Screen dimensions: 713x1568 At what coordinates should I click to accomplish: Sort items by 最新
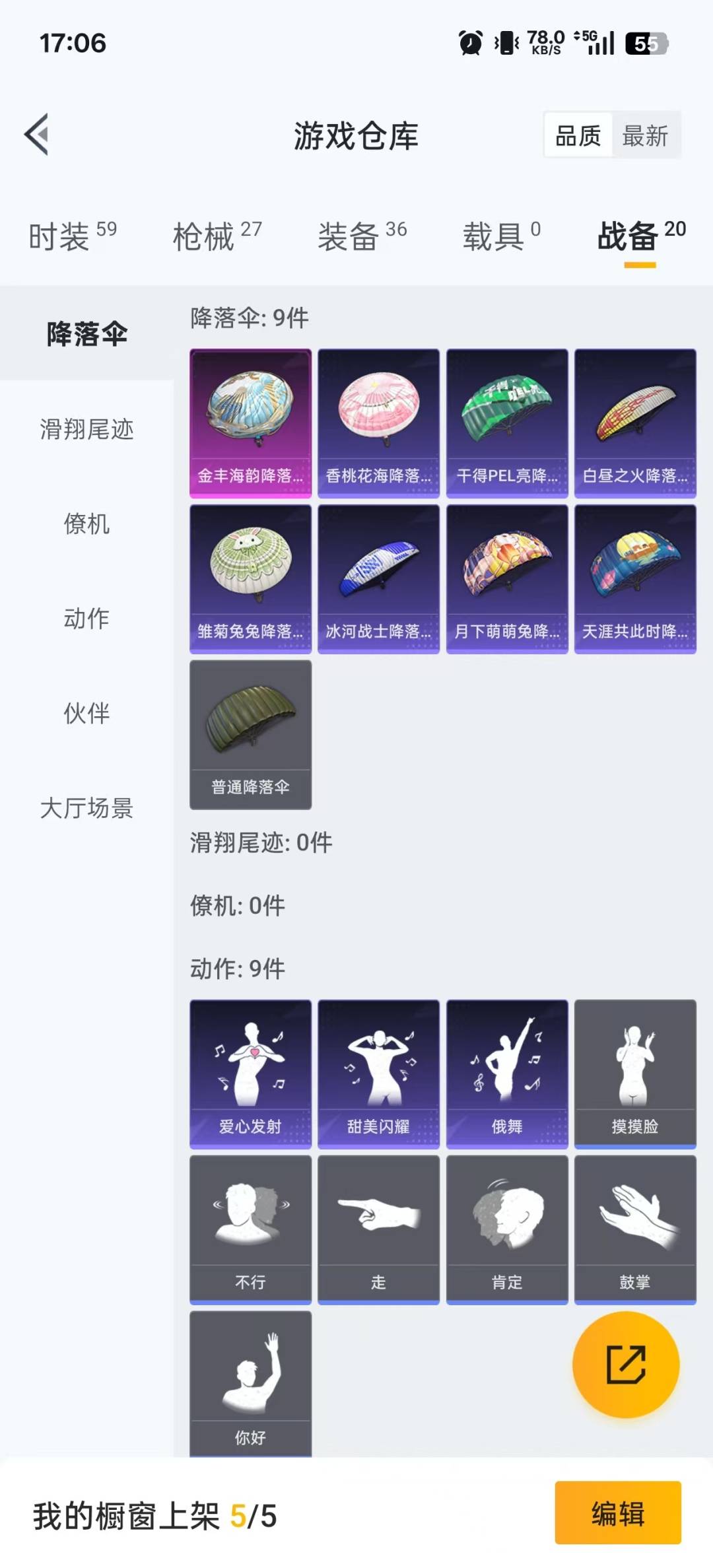click(x=645, y=136)
